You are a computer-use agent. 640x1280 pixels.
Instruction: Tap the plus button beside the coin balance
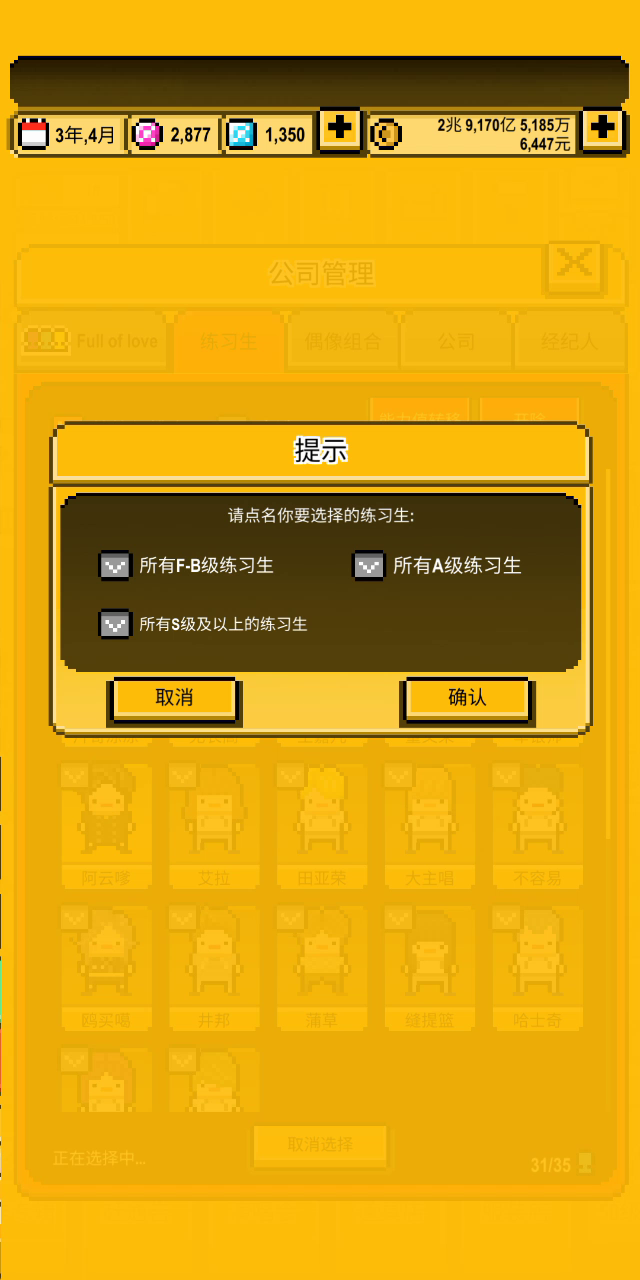click(x=602, y=130)
